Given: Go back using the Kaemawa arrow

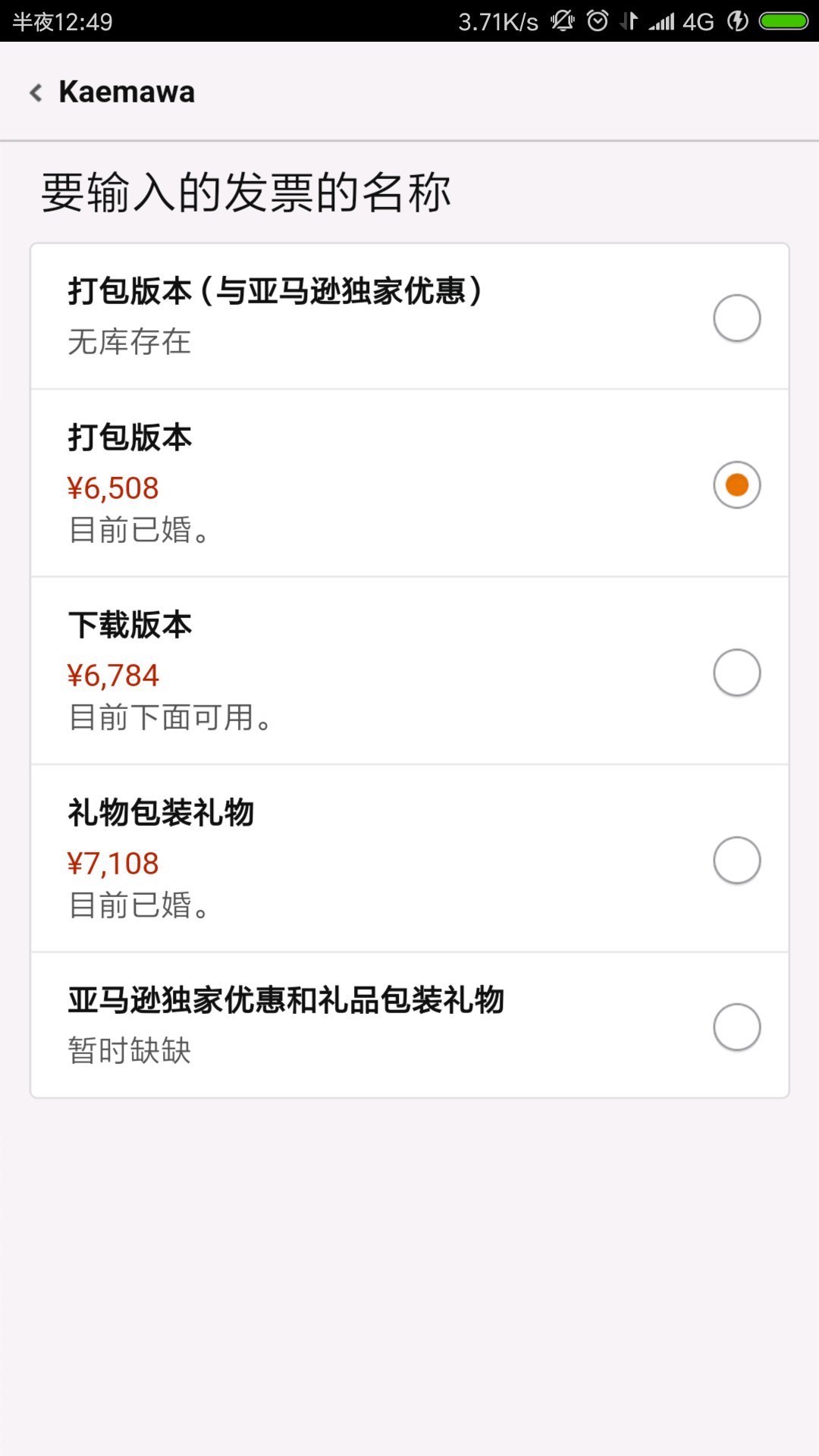Looking at the screenshot, I should click(36, 93).
